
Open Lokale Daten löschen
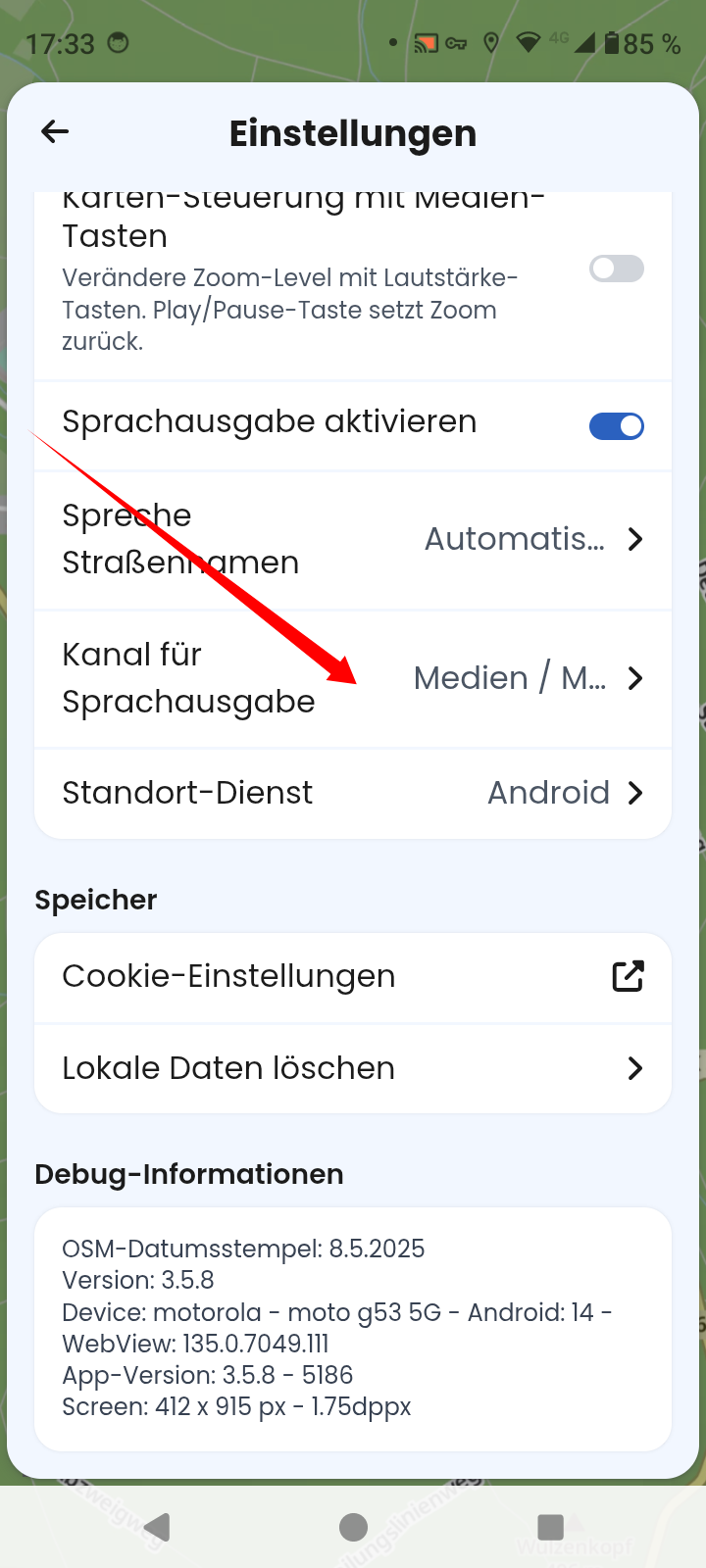point(353,1068)
